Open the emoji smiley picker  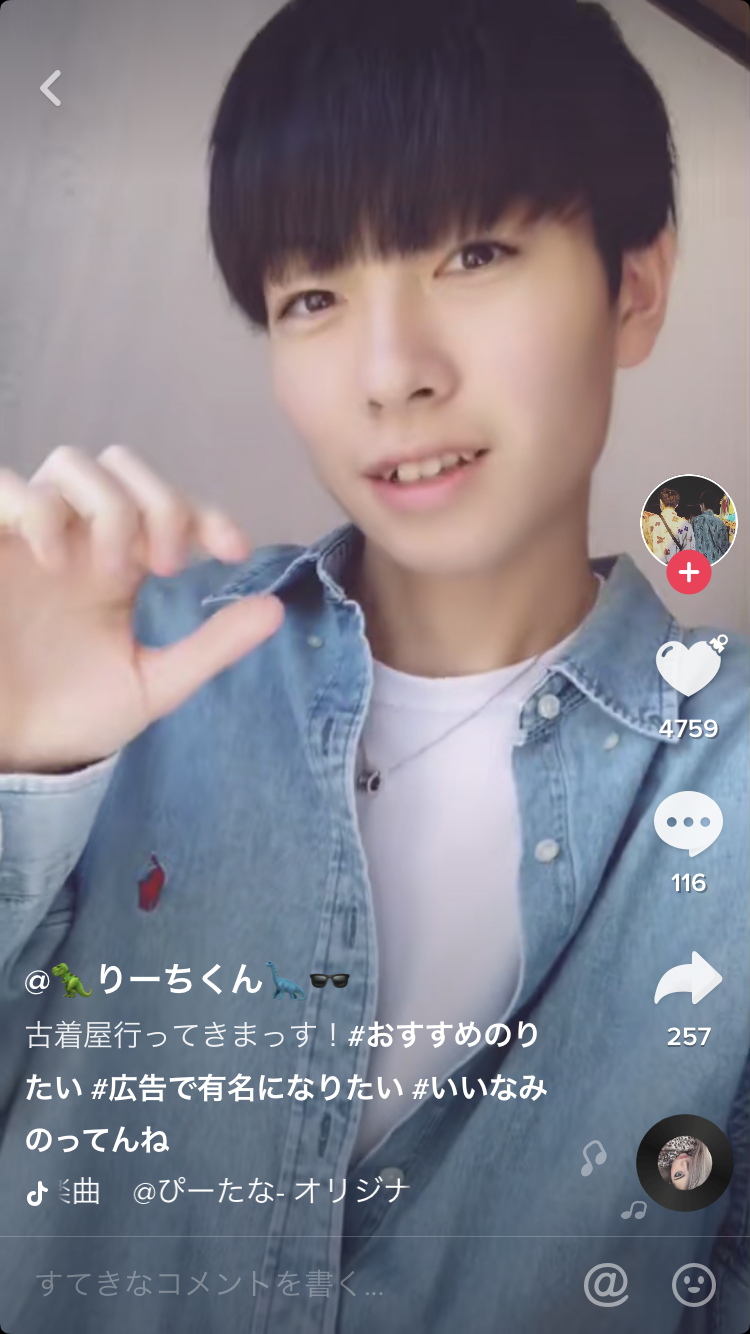coord(694,1285)
